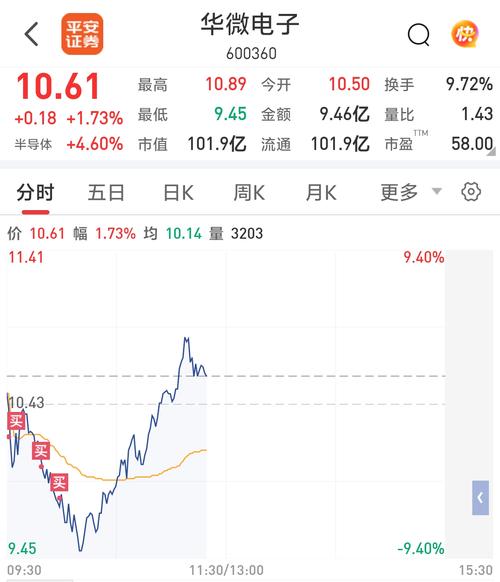Screen dimensions: 500x582
Task: Open the 更多 chart periods dropdown
Action: pyautogui.click(x=411, y=192)
